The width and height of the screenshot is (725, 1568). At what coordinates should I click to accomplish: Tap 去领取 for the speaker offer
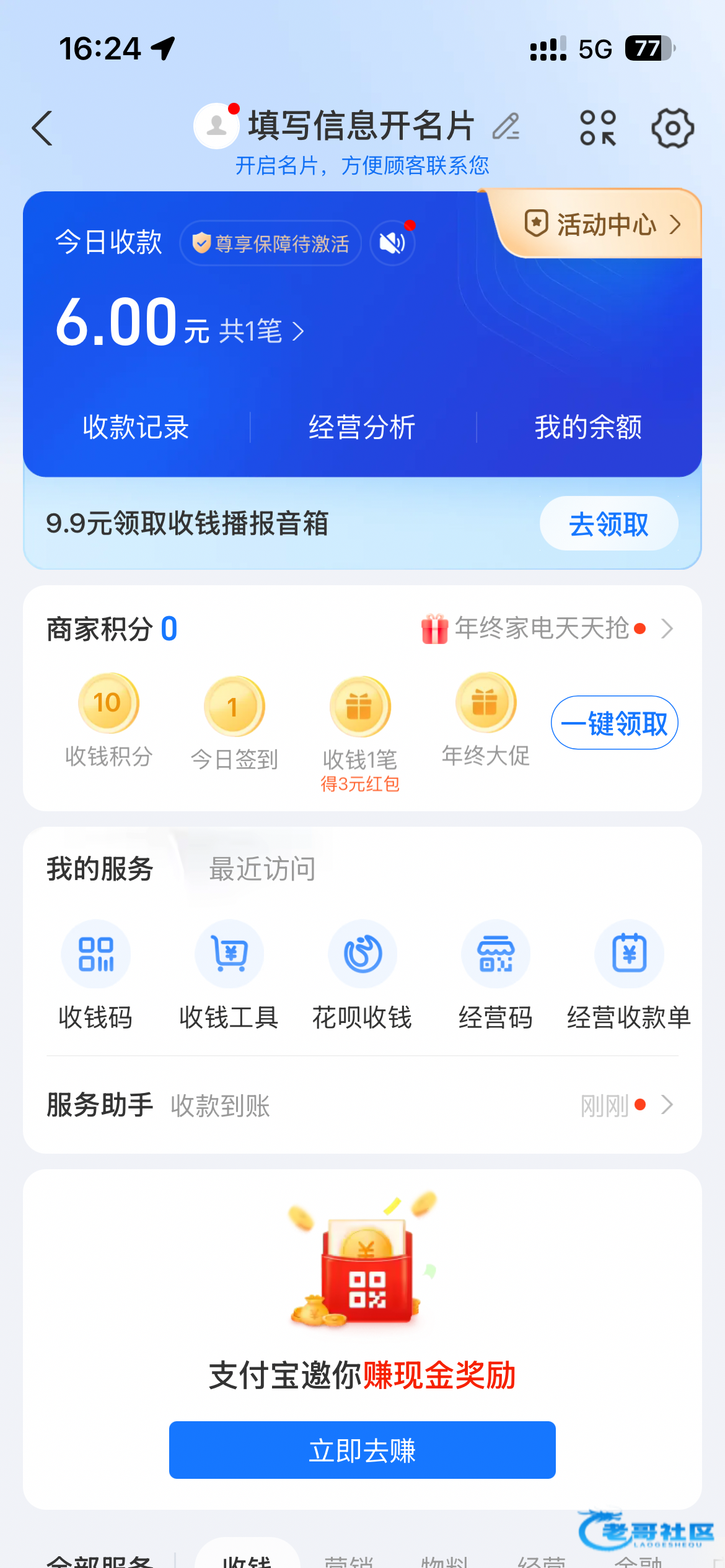[x=609, y=524]
